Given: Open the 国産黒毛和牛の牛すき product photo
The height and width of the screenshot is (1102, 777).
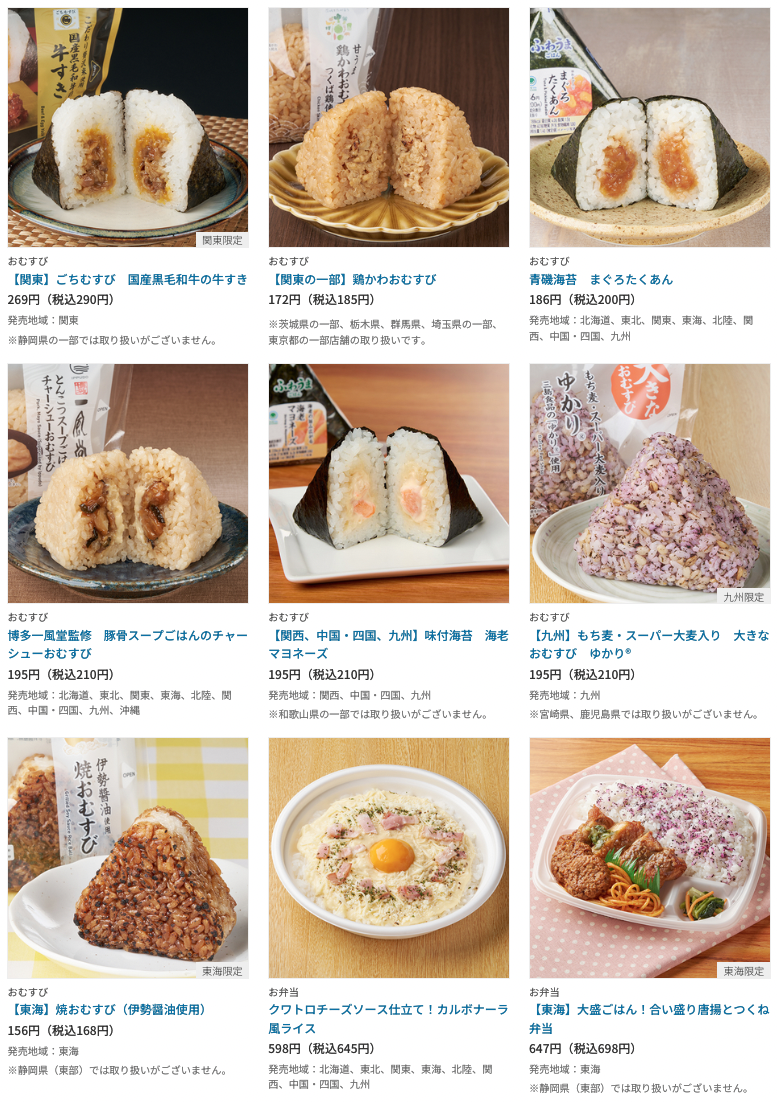Looking at the screenshot, I should click(128, 127).
